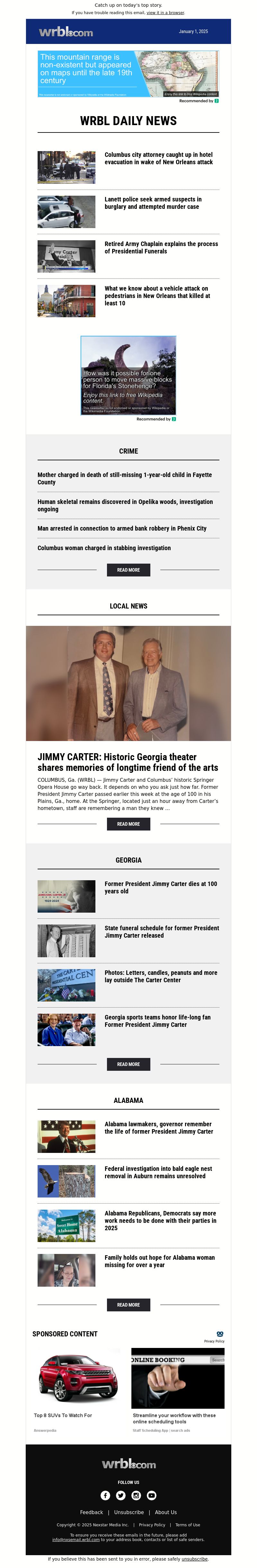257x1568 pixels.
Task: Open WRBL YouTube channel icon
Action: click(x=152, y=1495)
